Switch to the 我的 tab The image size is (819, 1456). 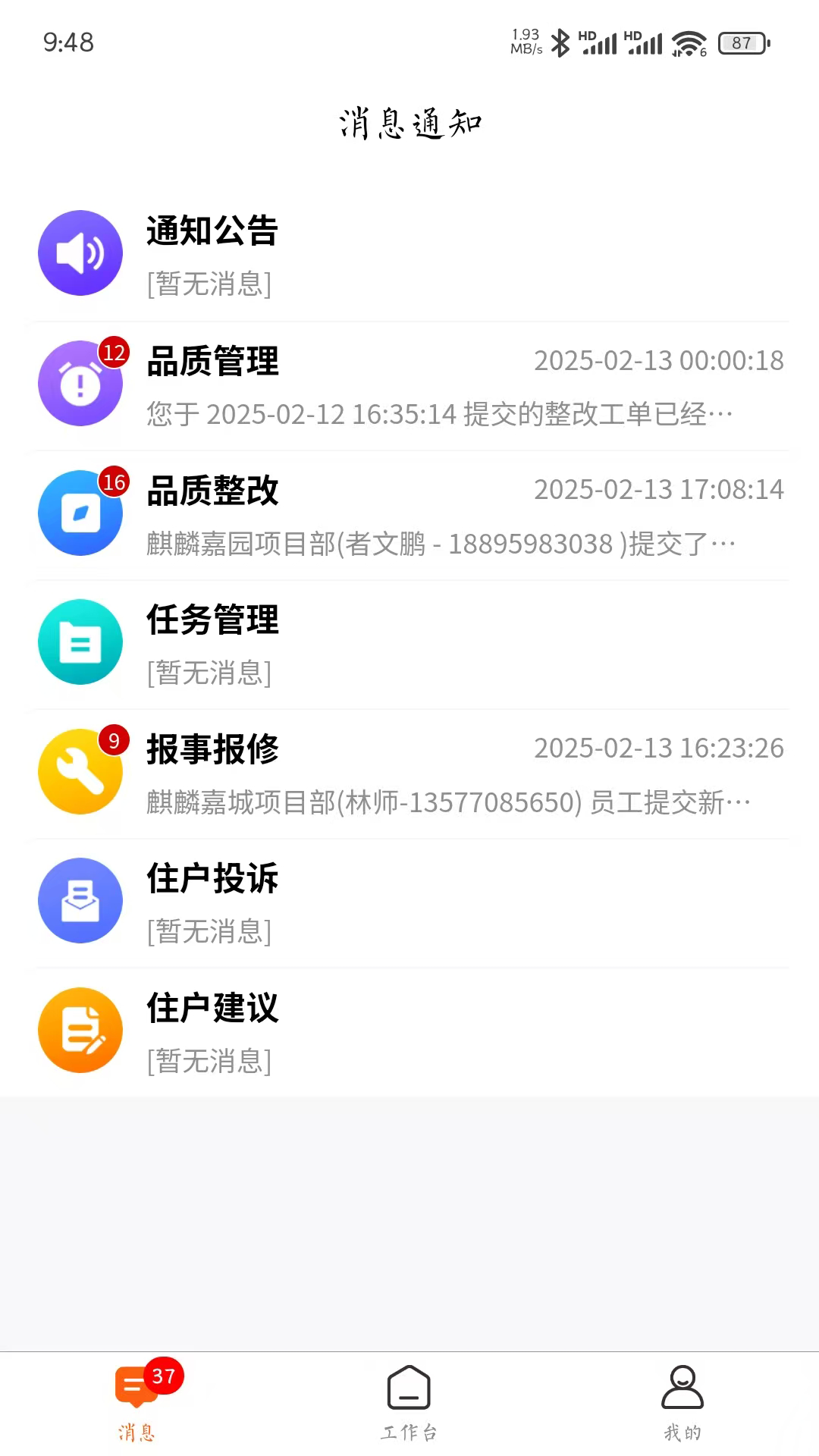coord(682,1407)
